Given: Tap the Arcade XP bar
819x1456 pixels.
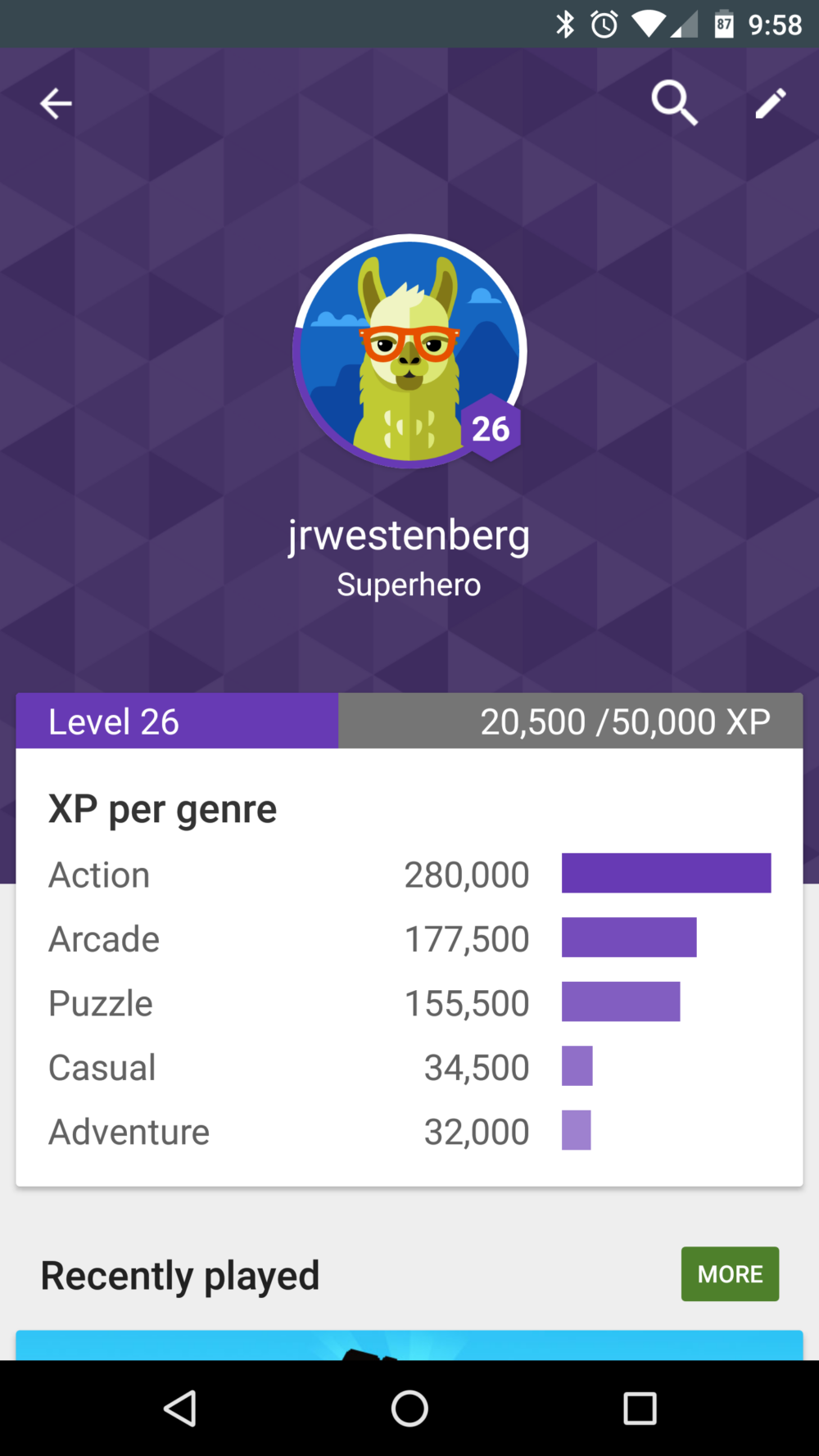Looking at the screenshot, I should point(629,938).
